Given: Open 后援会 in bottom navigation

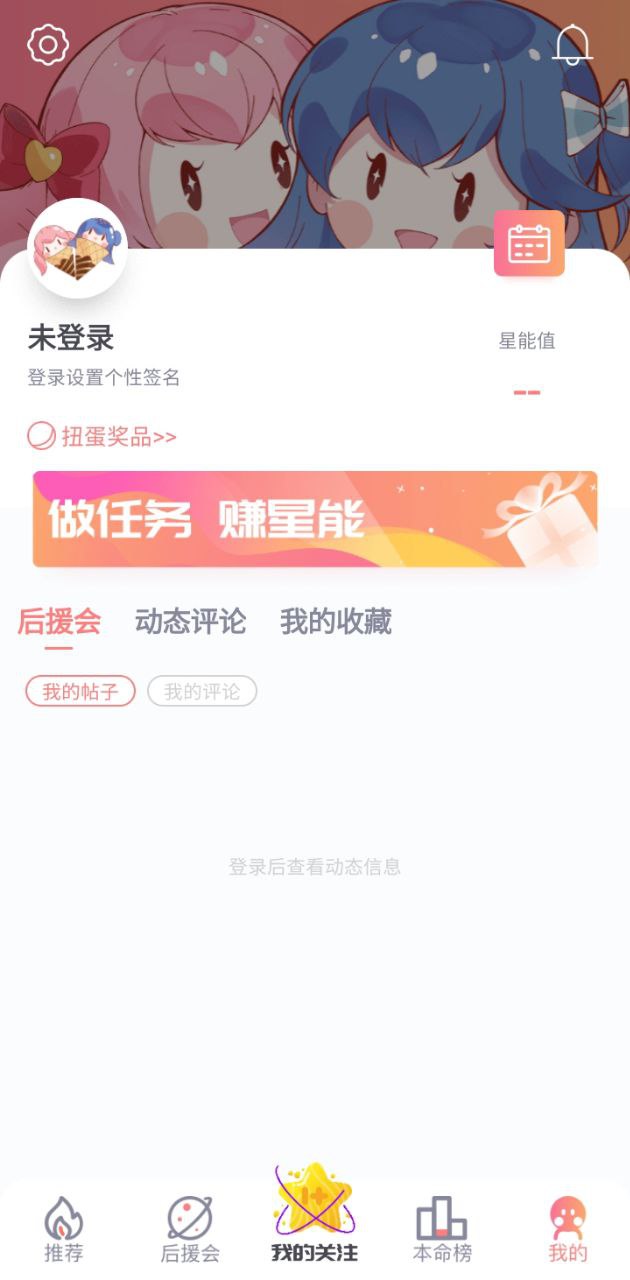Looking at the screenshot, I should click(190, 1230).
